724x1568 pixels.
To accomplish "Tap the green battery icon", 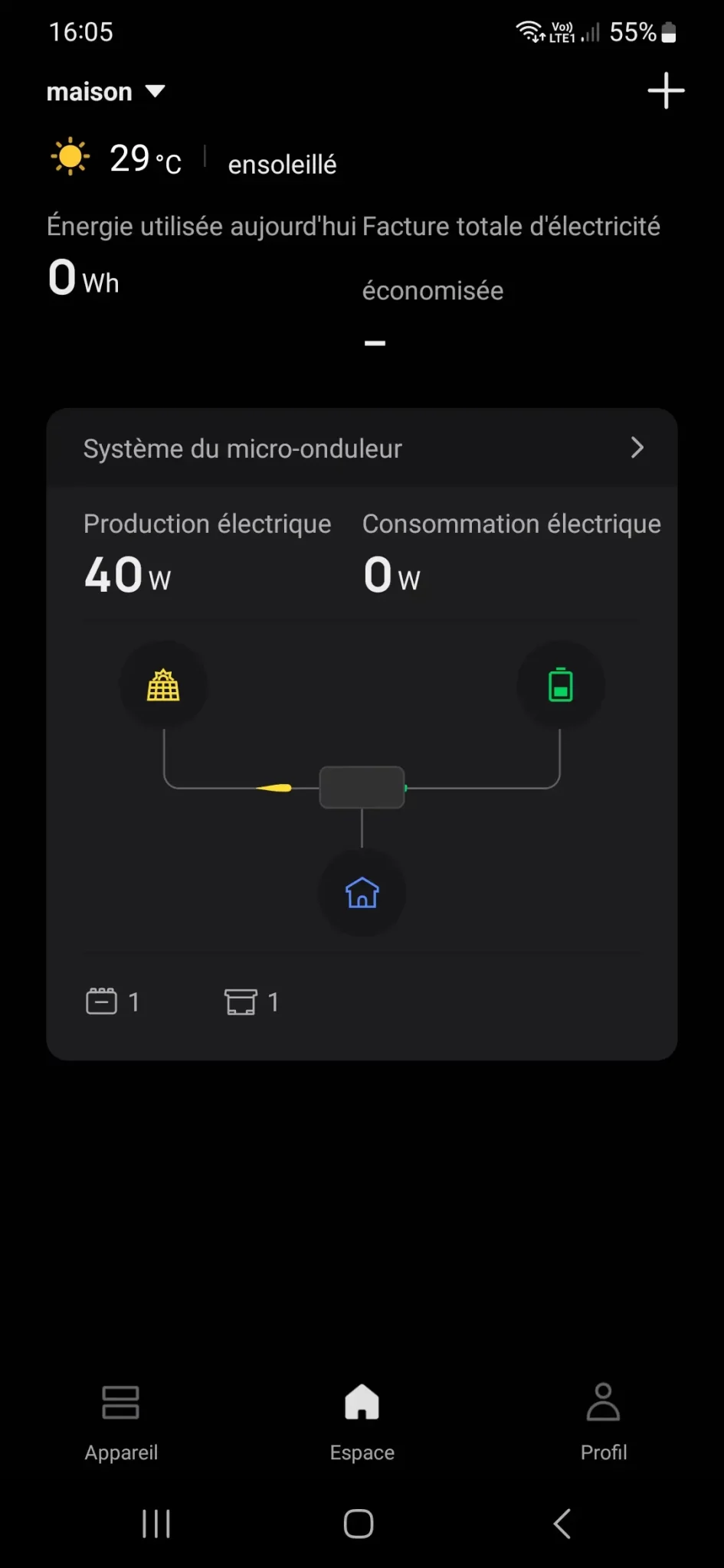I will tap(561, 684).
